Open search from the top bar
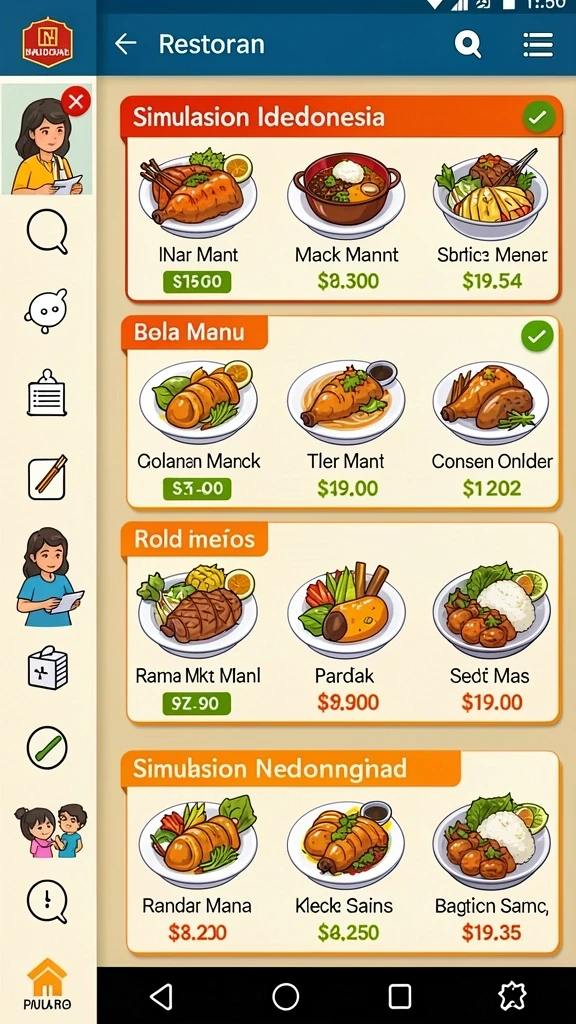 click(468, 44)
